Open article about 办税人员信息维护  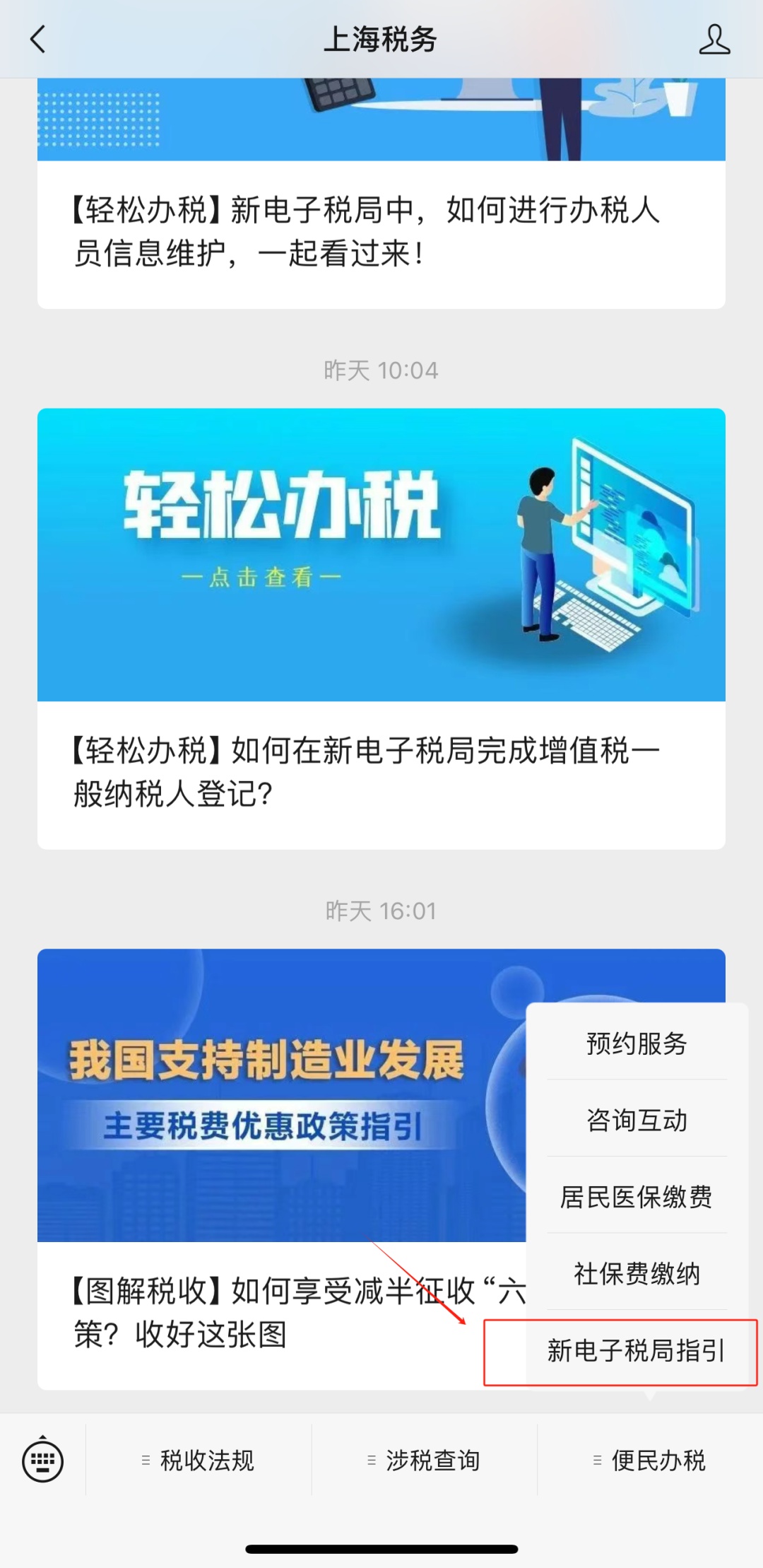tap(367, 232)
